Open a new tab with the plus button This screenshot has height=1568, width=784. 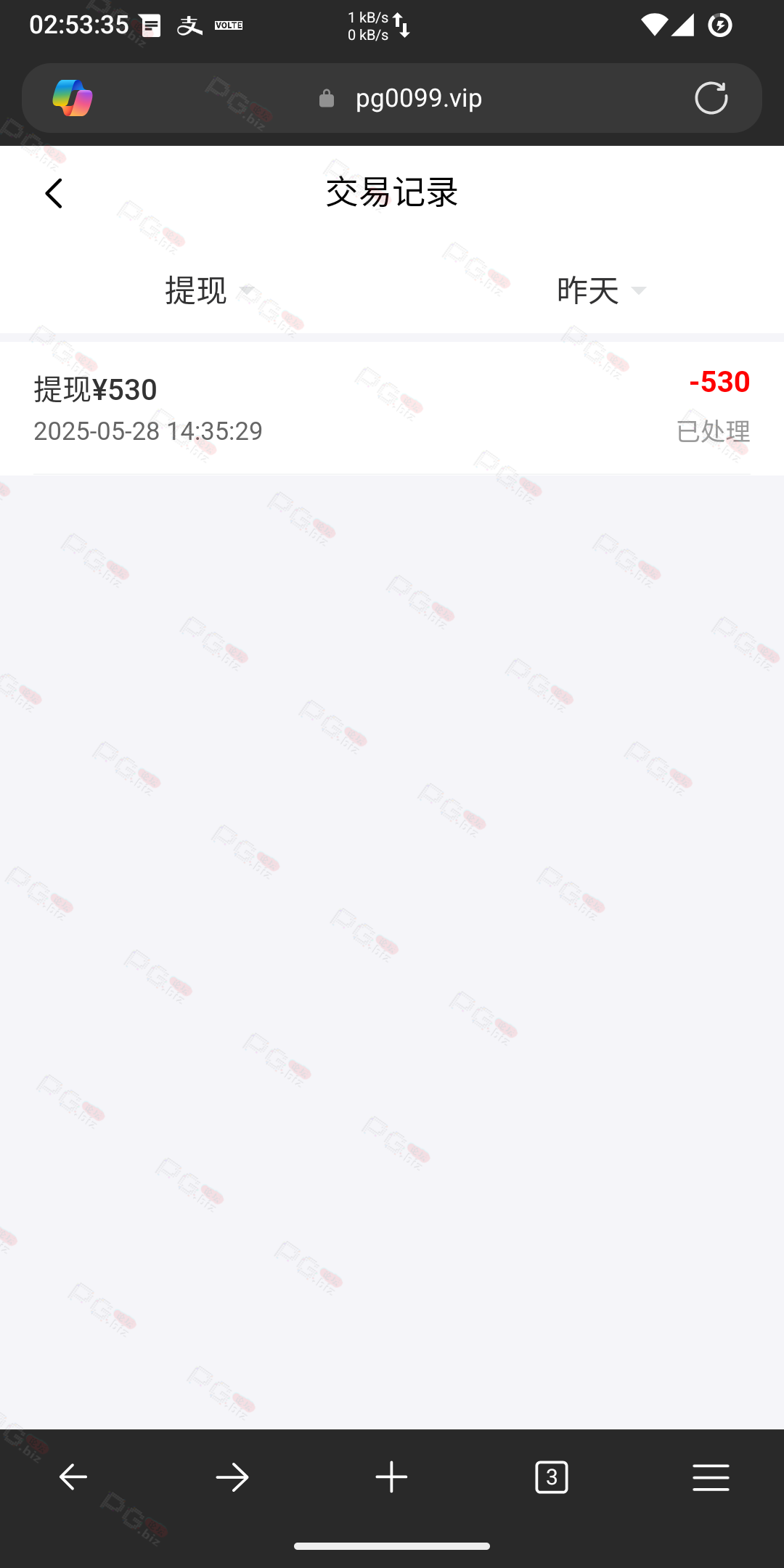pos(391,1477)
